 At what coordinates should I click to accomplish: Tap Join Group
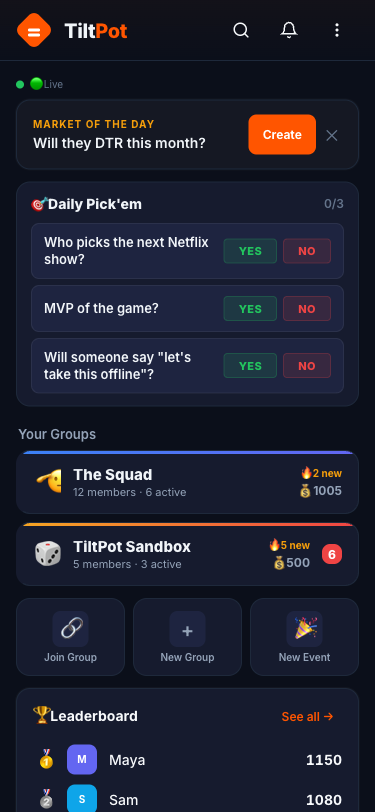(70, 637)
